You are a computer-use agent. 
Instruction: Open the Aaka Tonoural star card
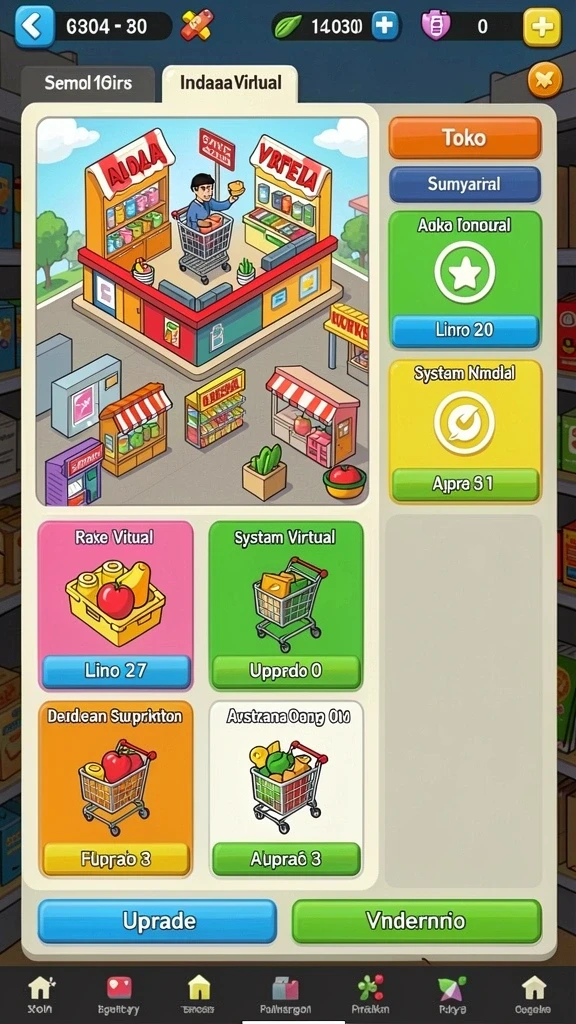click(x=464, y=280)
